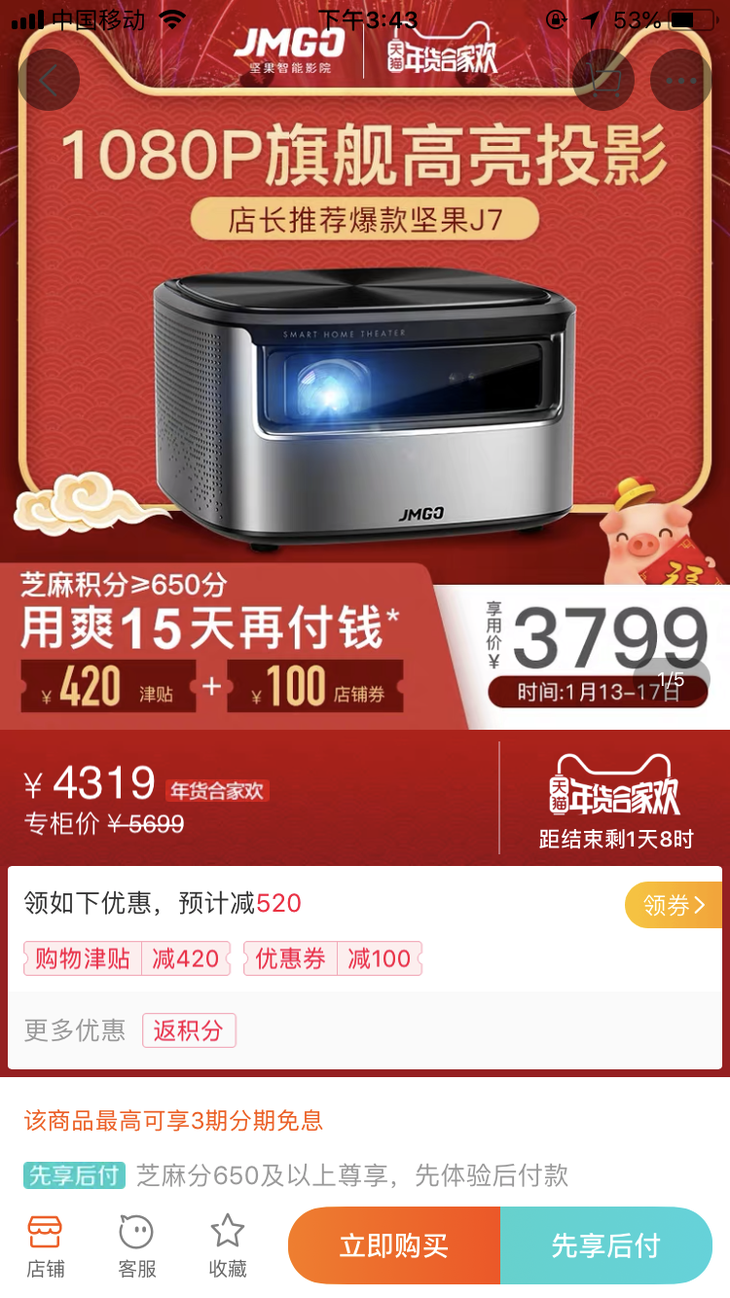
Task: Open the 年货合家欢 promotion banner
Action: pos(614,798)
